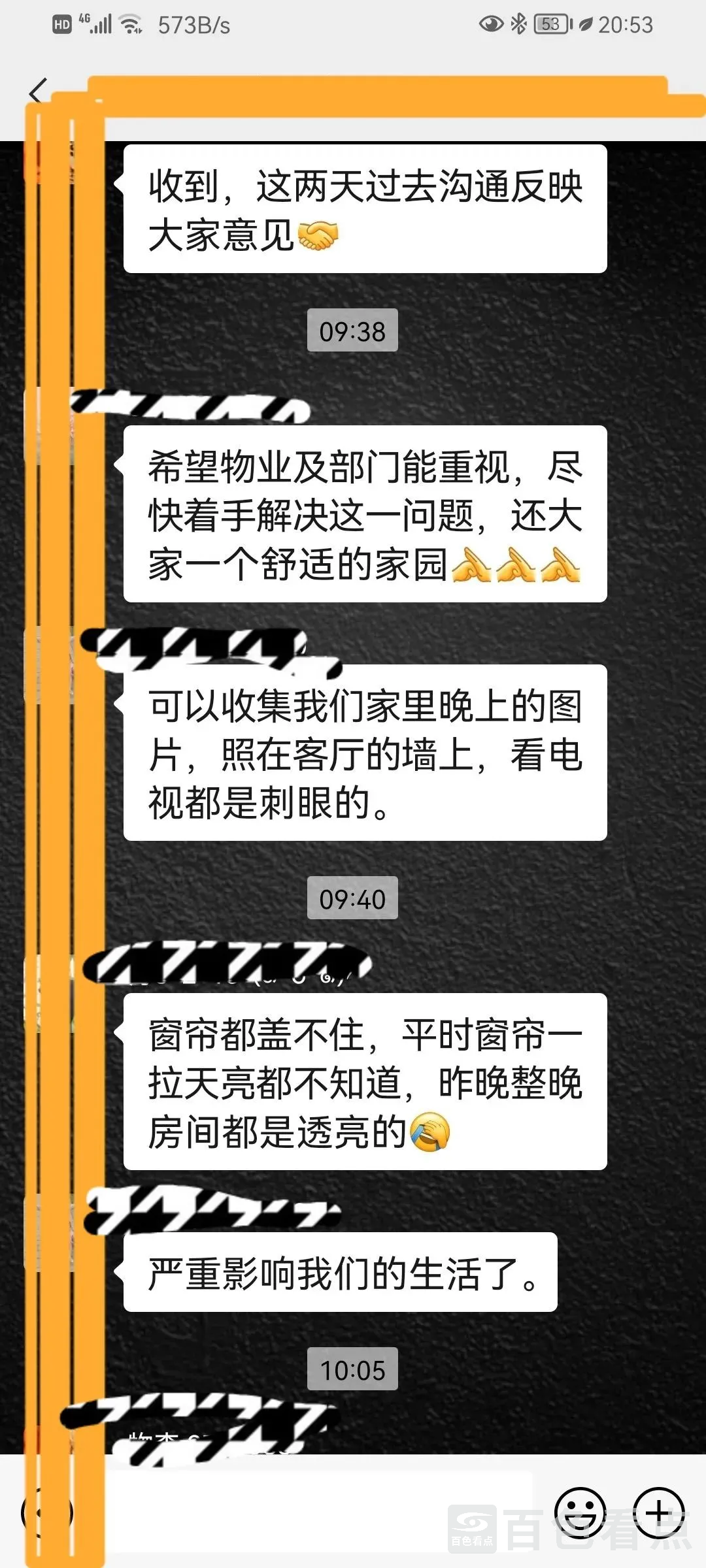Open the emoji sticker panel

[580, 1512]
